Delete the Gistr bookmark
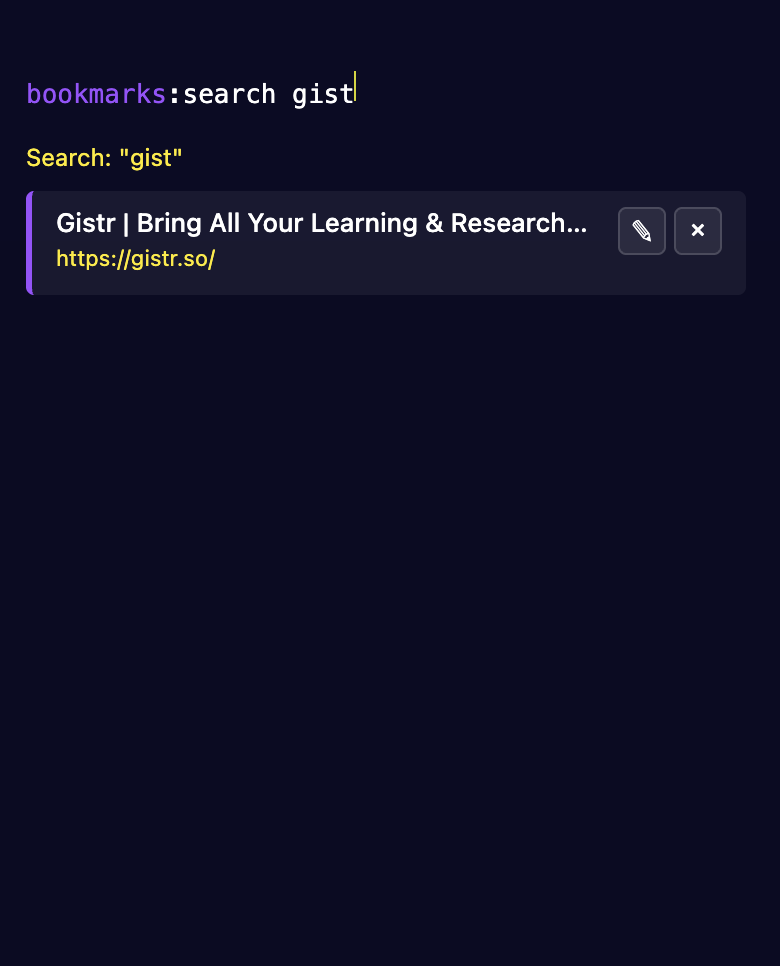Screen dimensions: 780x966 [697, 231]
